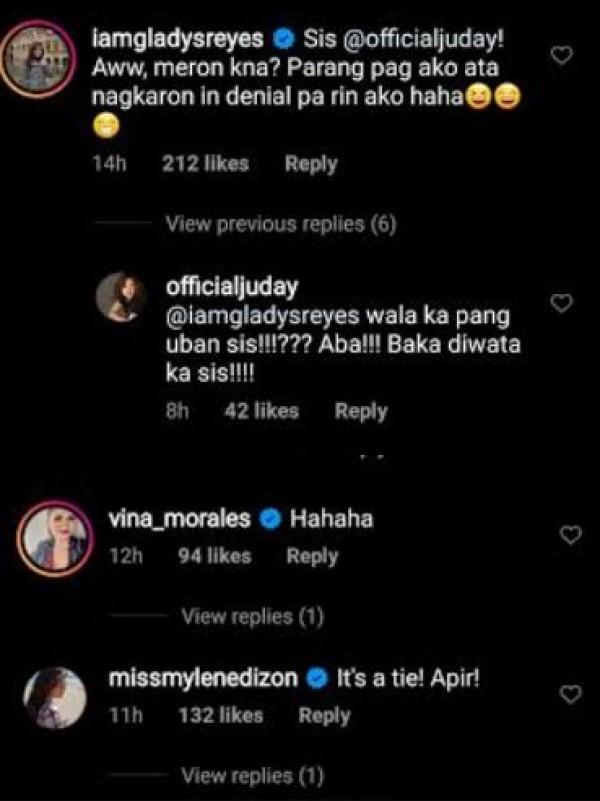Like missmylenedizon's comment

(x=569, y=694)
